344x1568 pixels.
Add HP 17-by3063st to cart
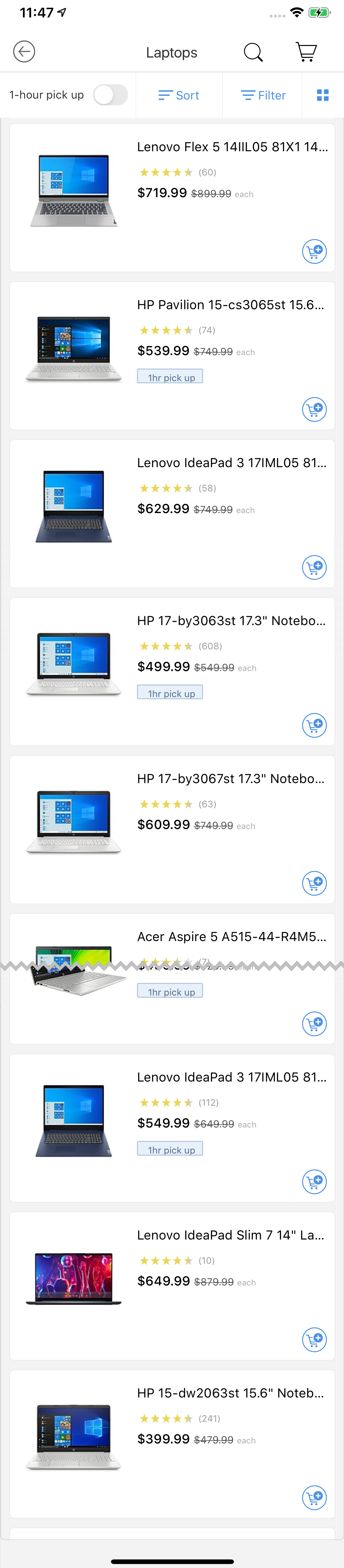click(314, 726)
